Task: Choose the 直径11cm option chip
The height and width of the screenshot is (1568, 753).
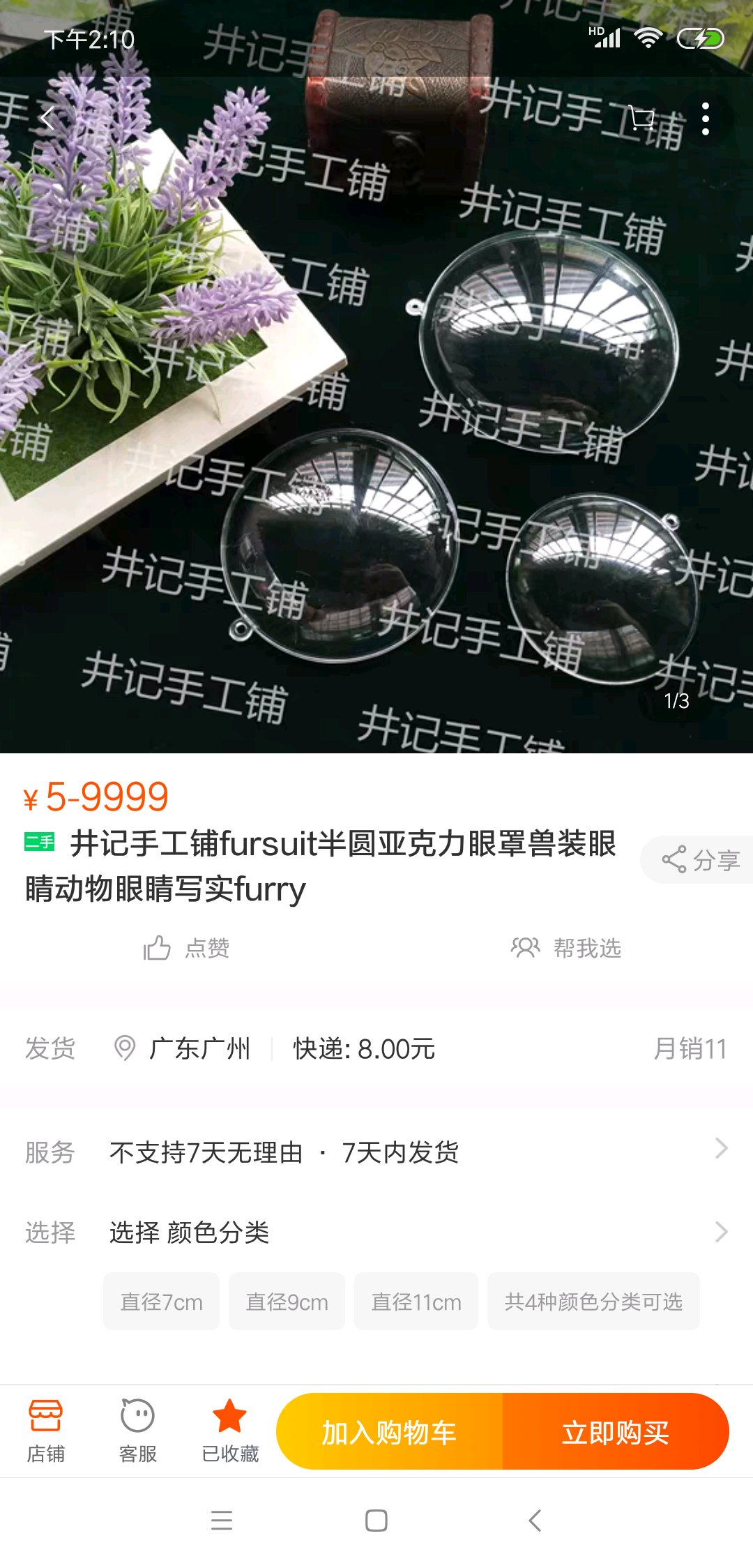Action: [x=416, y=1302]
